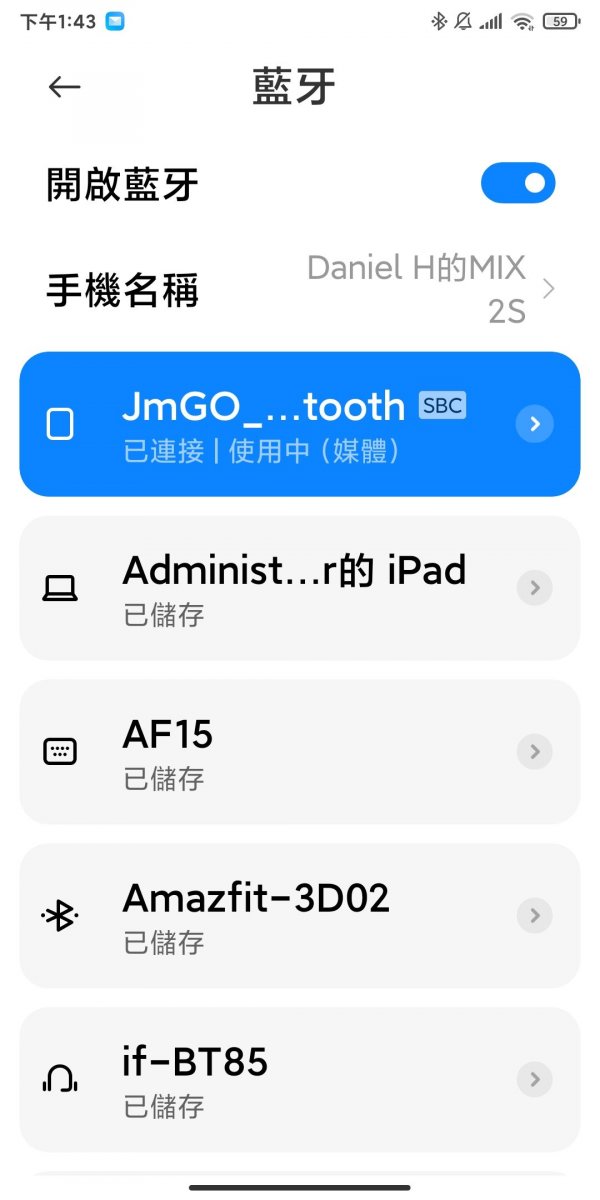Open details arrow for if-BT85

pos(535,1079)
